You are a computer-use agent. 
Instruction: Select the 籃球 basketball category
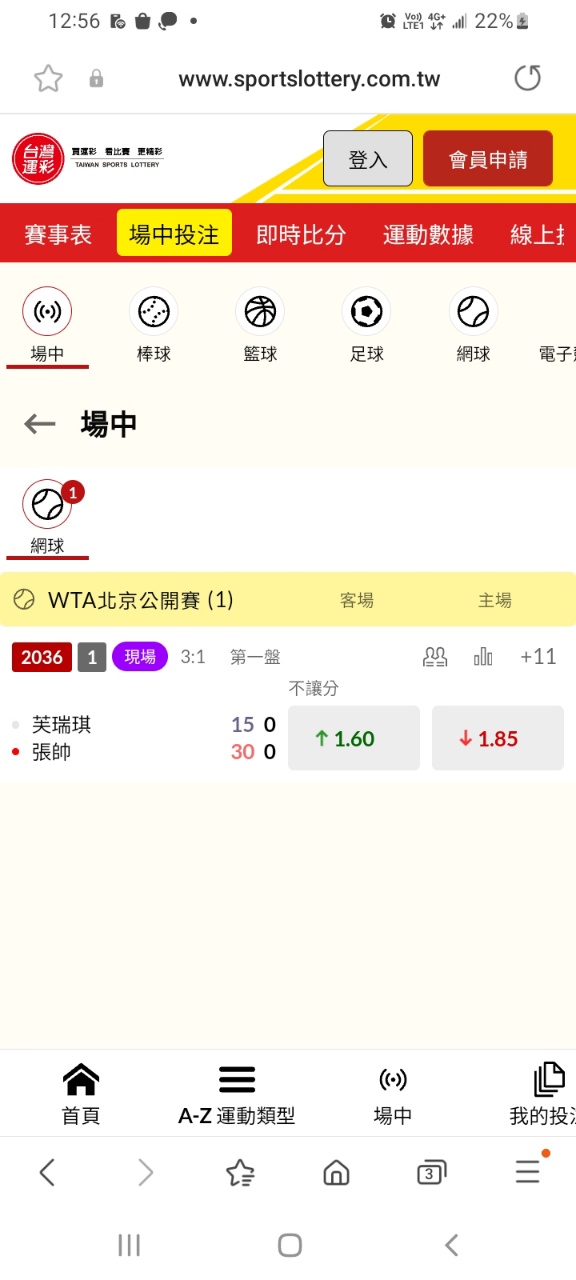(x=260, y=325)
